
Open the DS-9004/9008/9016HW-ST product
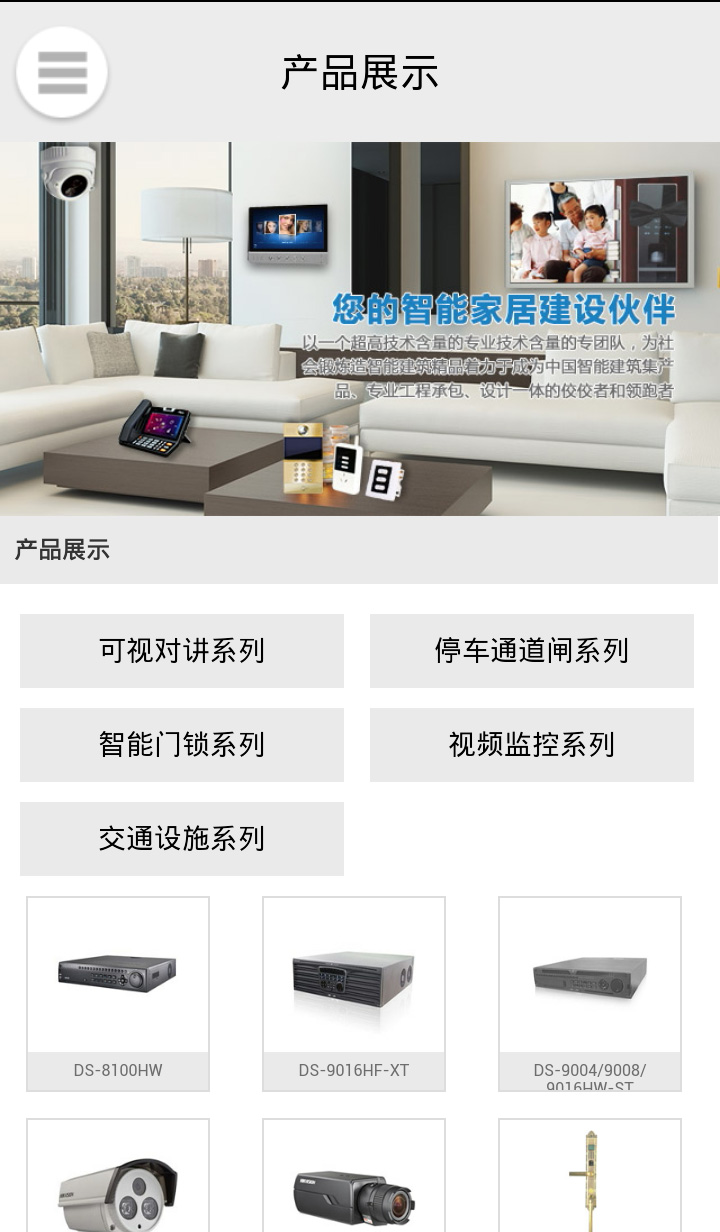590,994
